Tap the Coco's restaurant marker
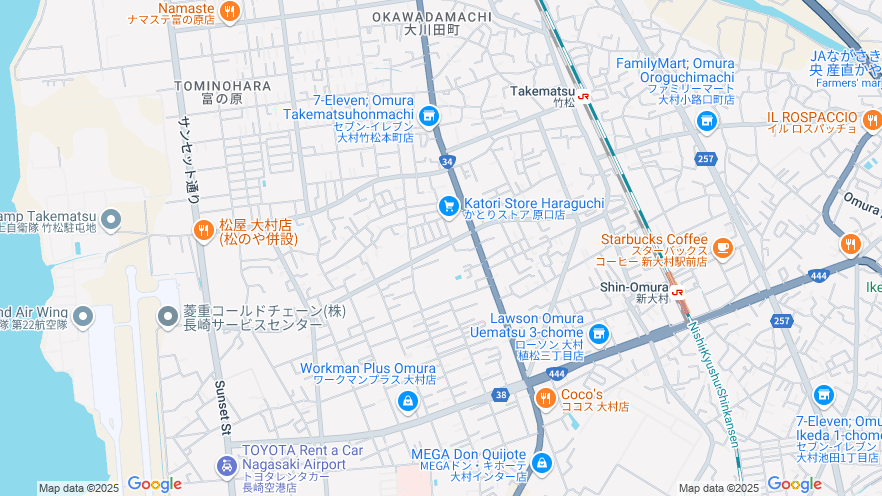This screenshot has height=496, width=882. [x=546, y=398]
